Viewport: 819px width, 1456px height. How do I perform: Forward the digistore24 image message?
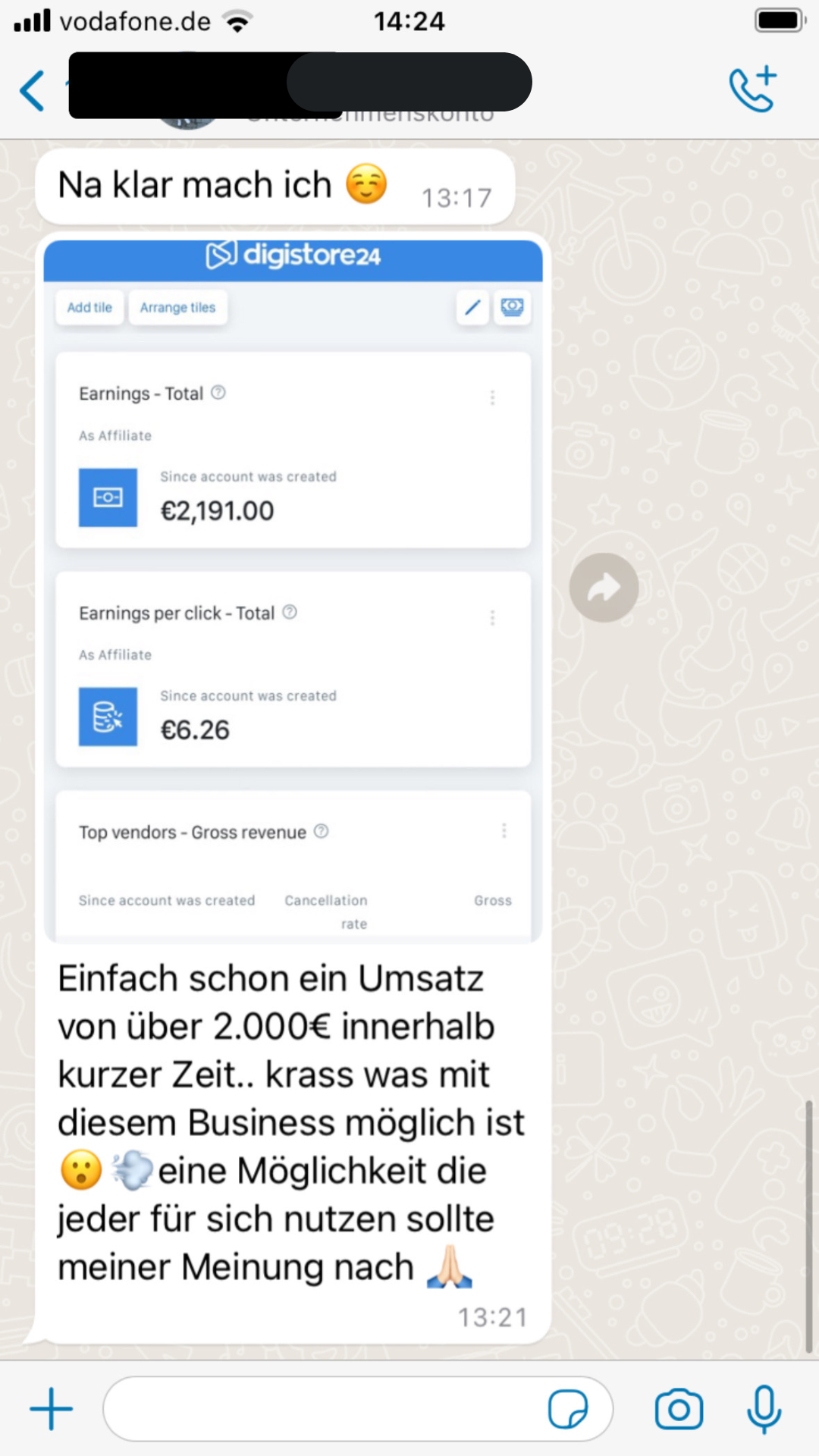point(604,588)
